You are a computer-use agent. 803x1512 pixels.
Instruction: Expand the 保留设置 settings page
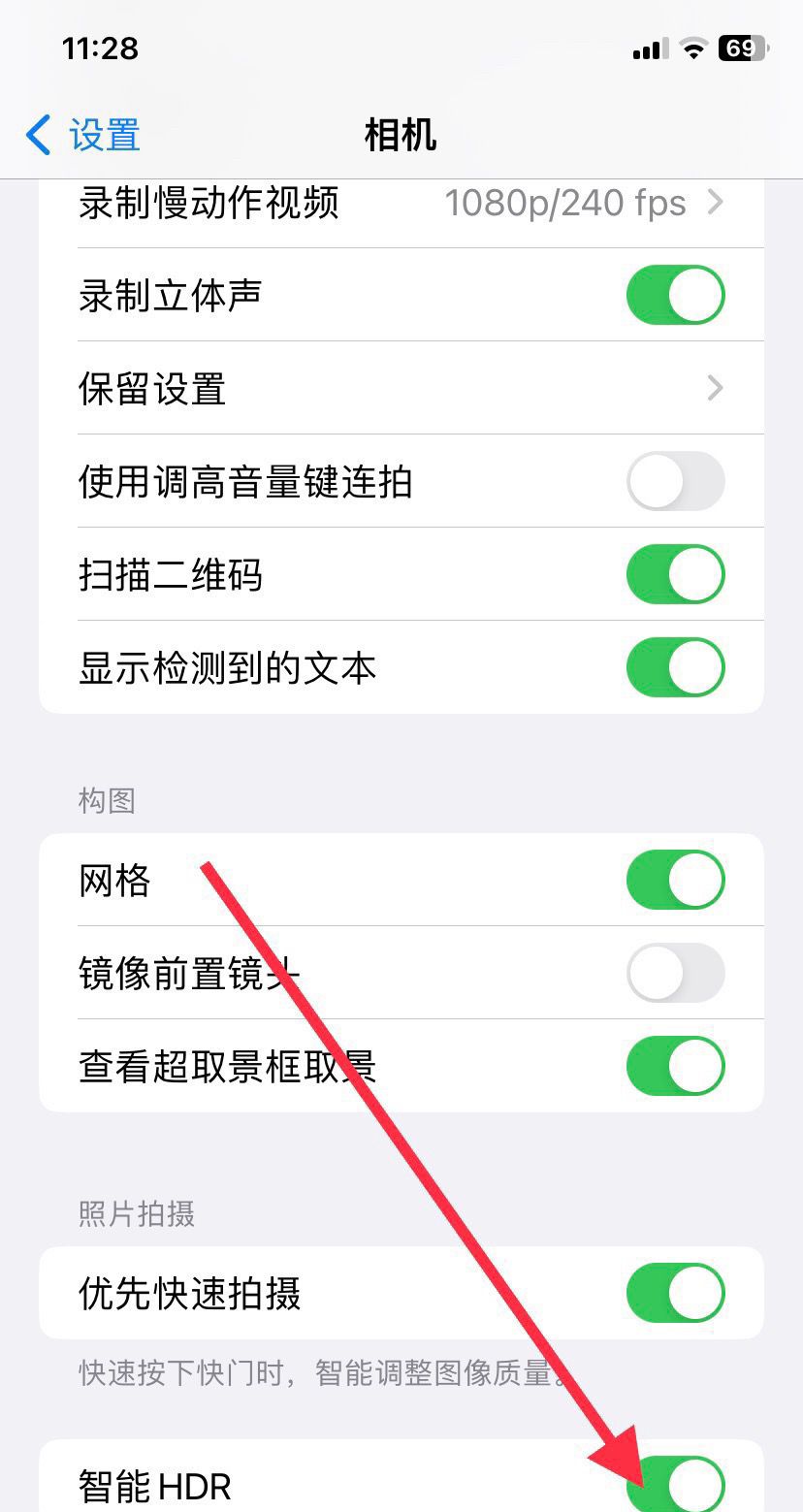(401, 388)
